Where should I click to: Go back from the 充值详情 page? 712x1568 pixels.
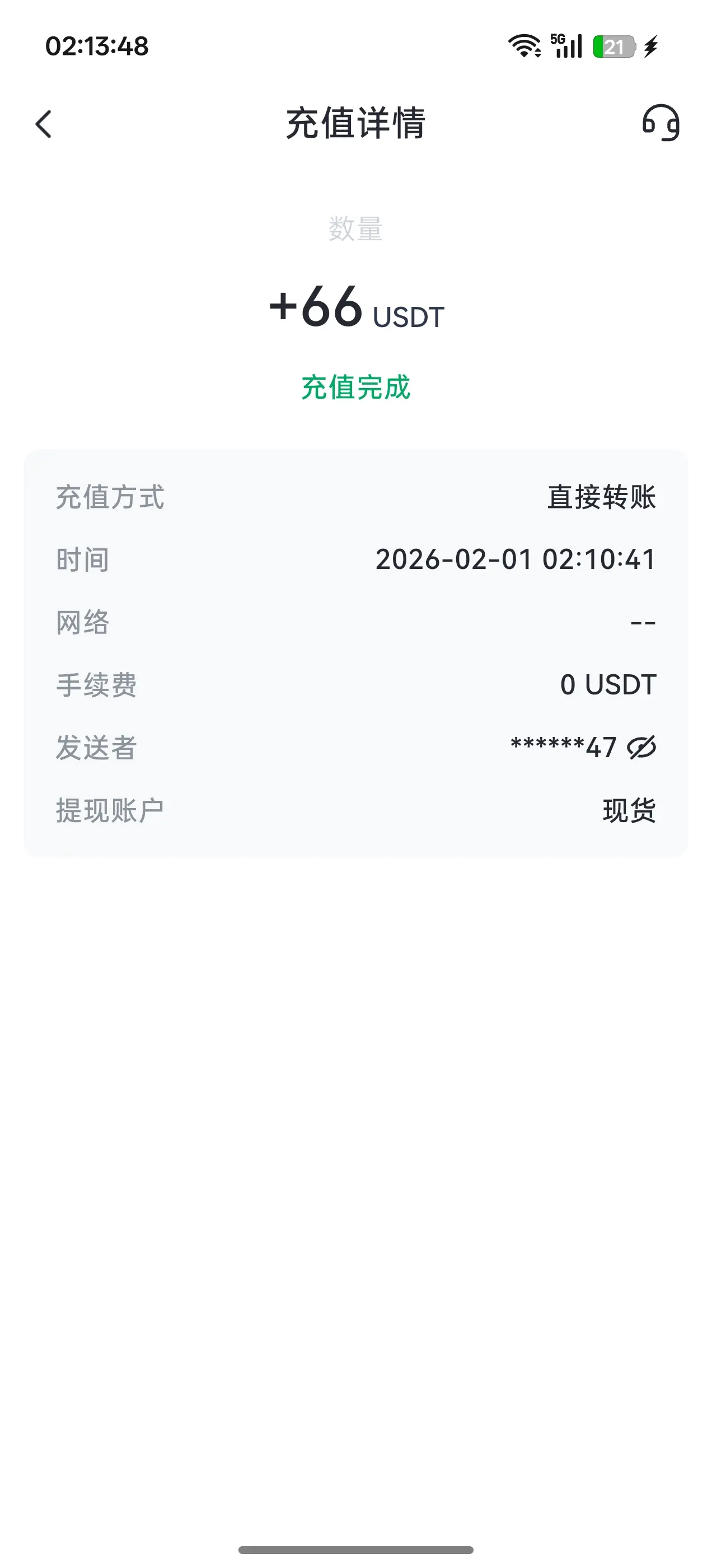click(x=44, y=124)
